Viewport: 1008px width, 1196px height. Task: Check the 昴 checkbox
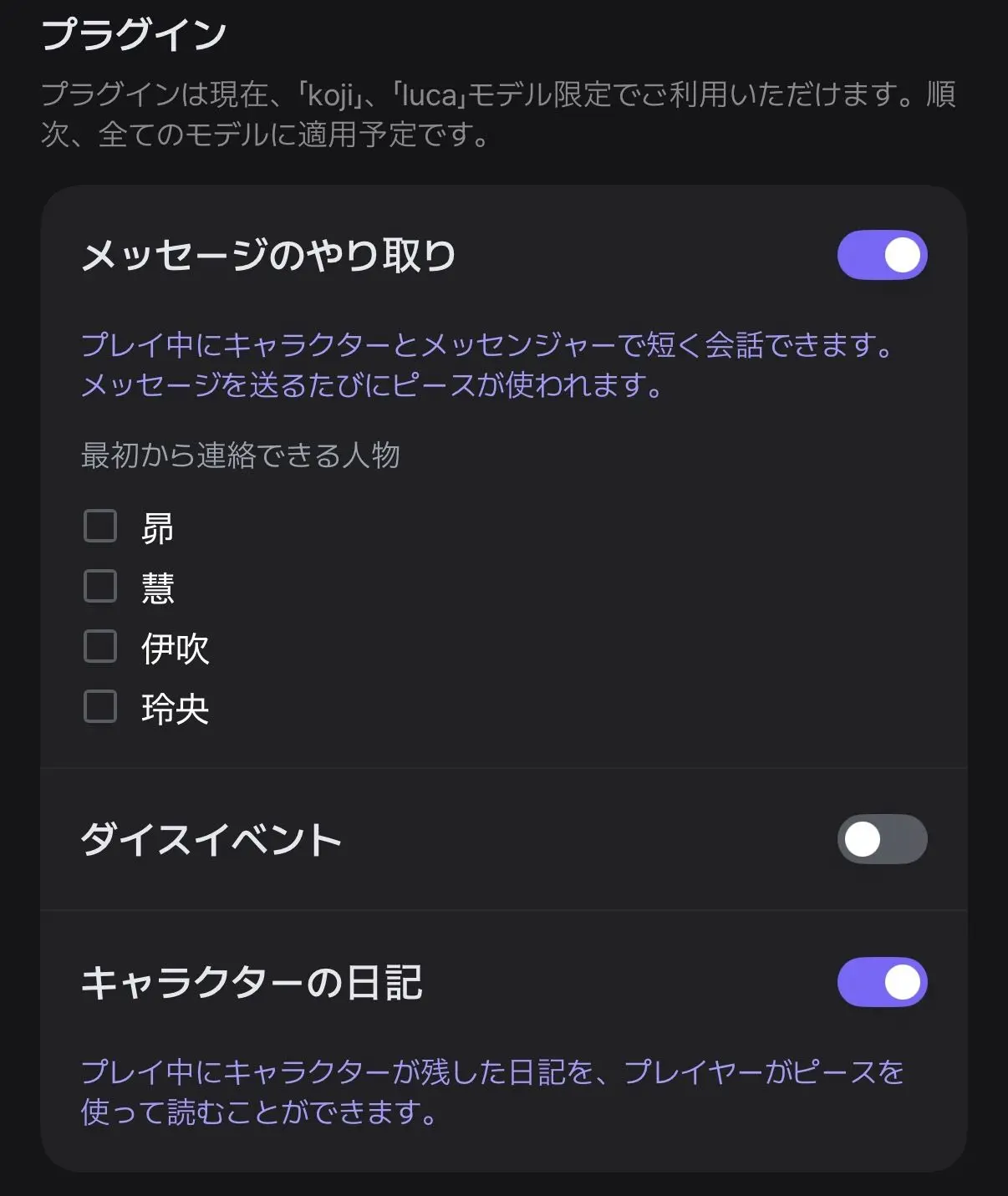click(100, 527)
